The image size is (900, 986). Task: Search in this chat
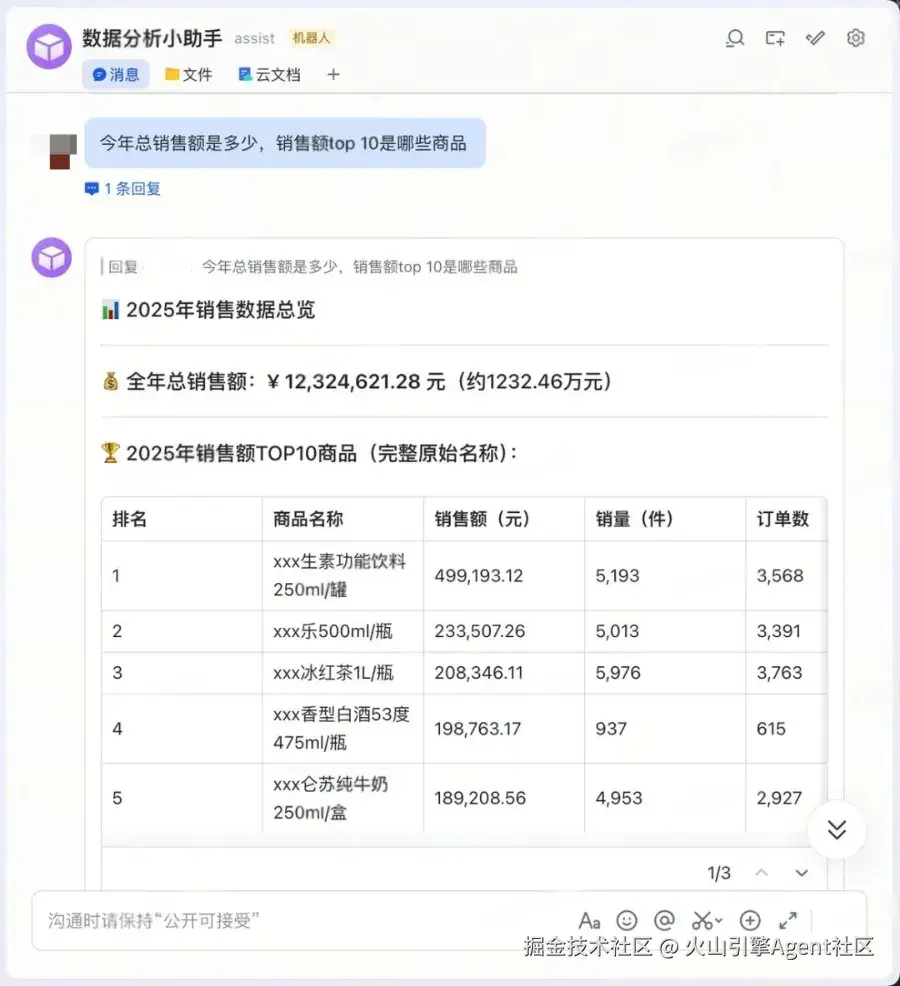point(735,38)
